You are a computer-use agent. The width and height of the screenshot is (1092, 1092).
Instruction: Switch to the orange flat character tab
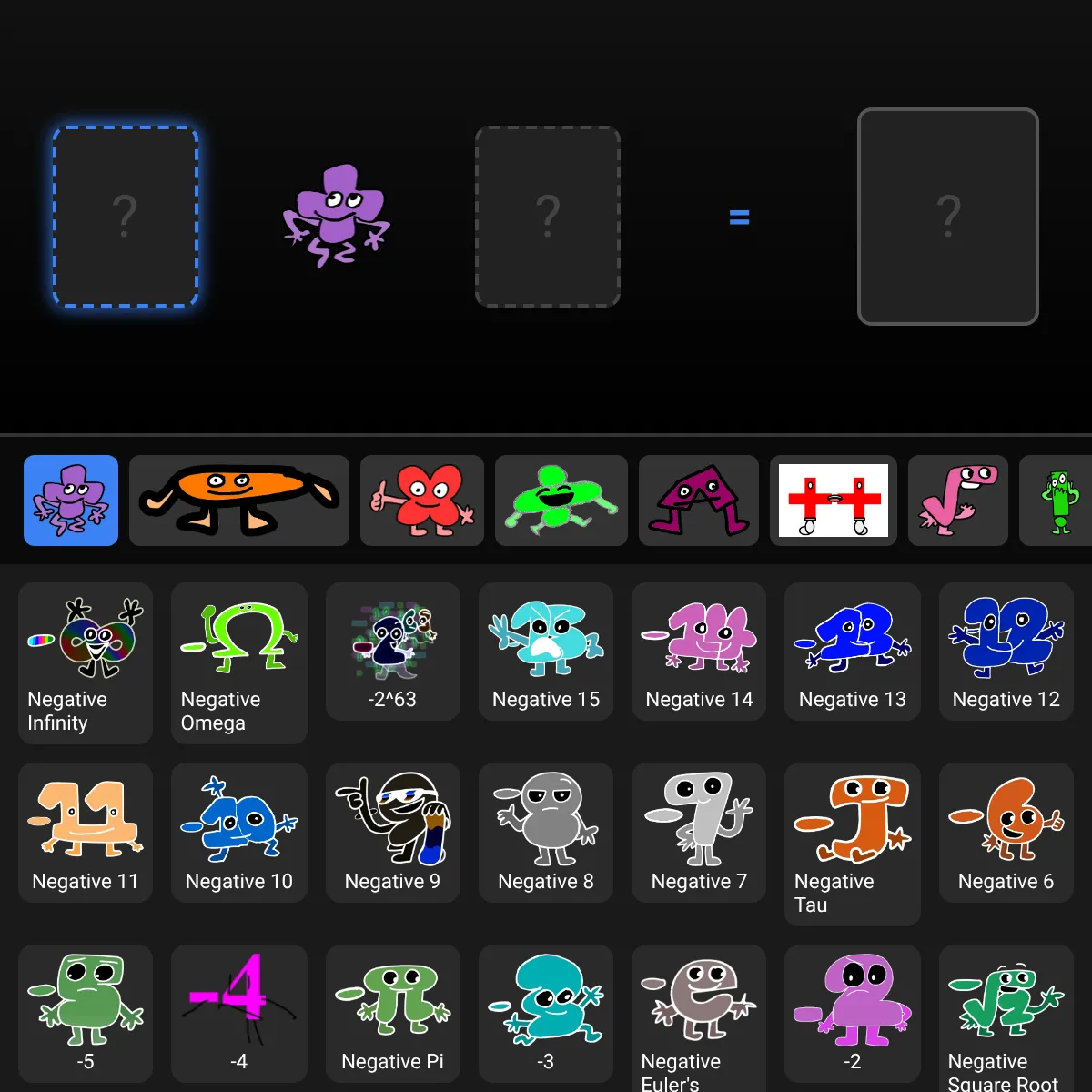239,500
